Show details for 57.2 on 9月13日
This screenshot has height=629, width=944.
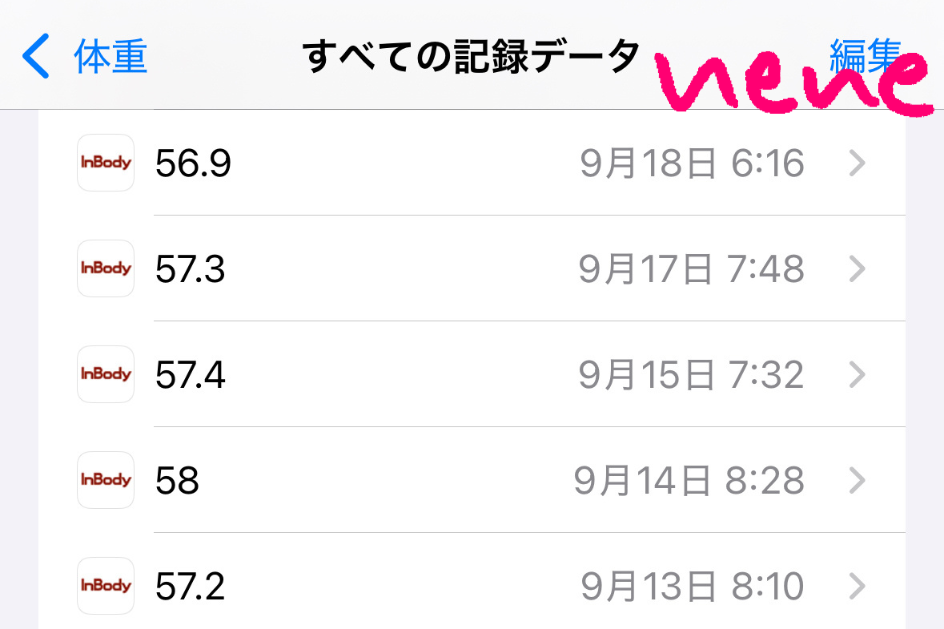[472, 586]
